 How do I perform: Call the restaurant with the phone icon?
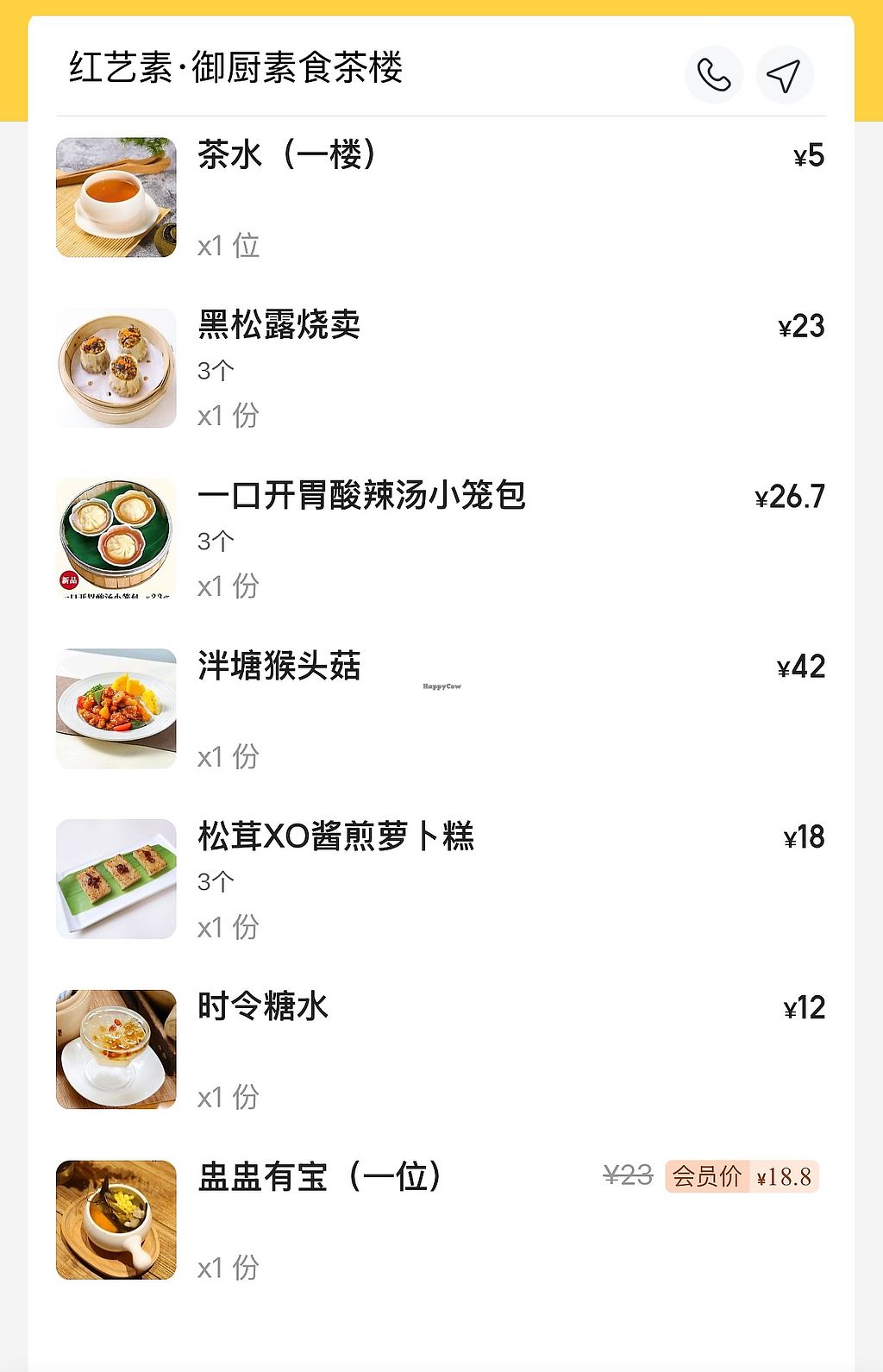pos(713,75)
